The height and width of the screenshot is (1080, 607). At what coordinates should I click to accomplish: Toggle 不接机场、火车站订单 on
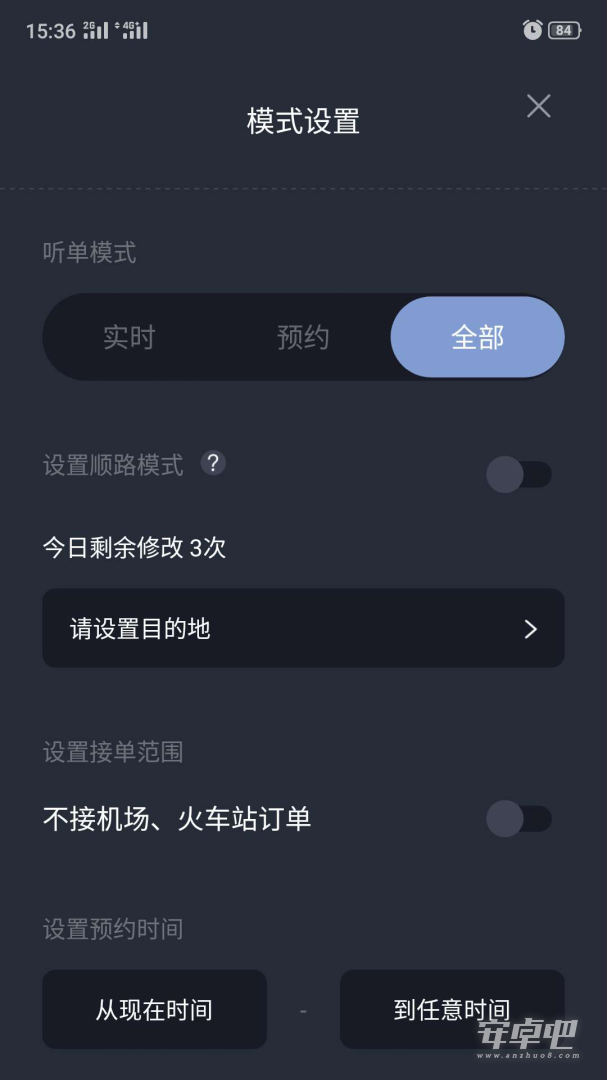click(519, 818)
